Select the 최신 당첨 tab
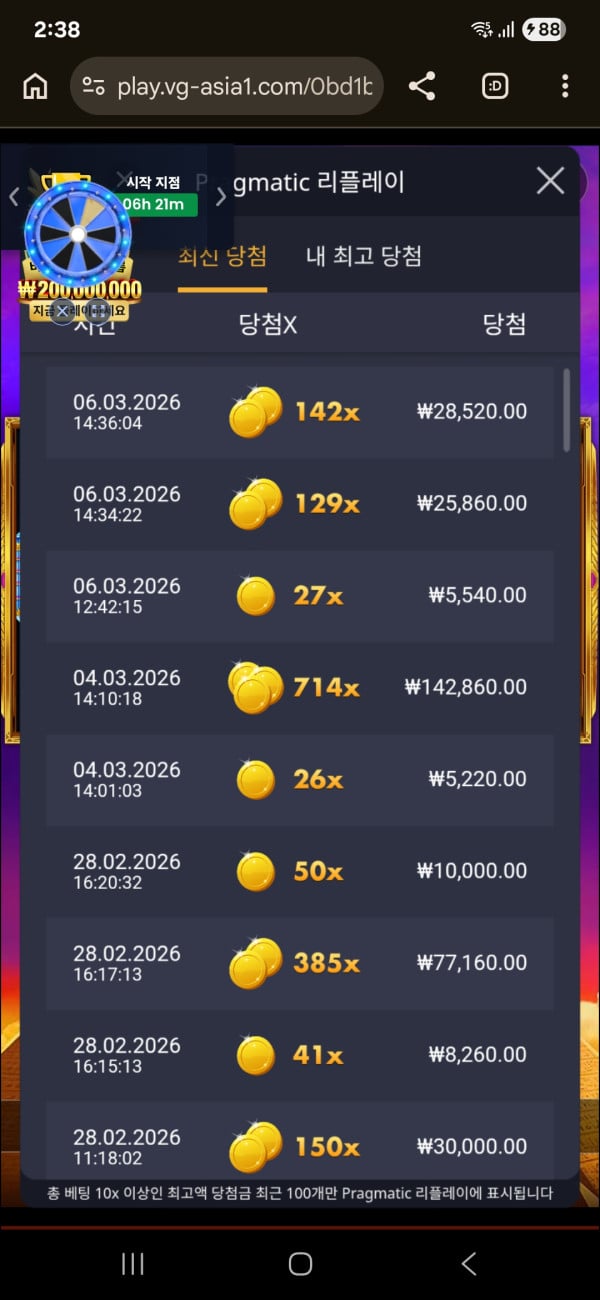 click(222, 256)
